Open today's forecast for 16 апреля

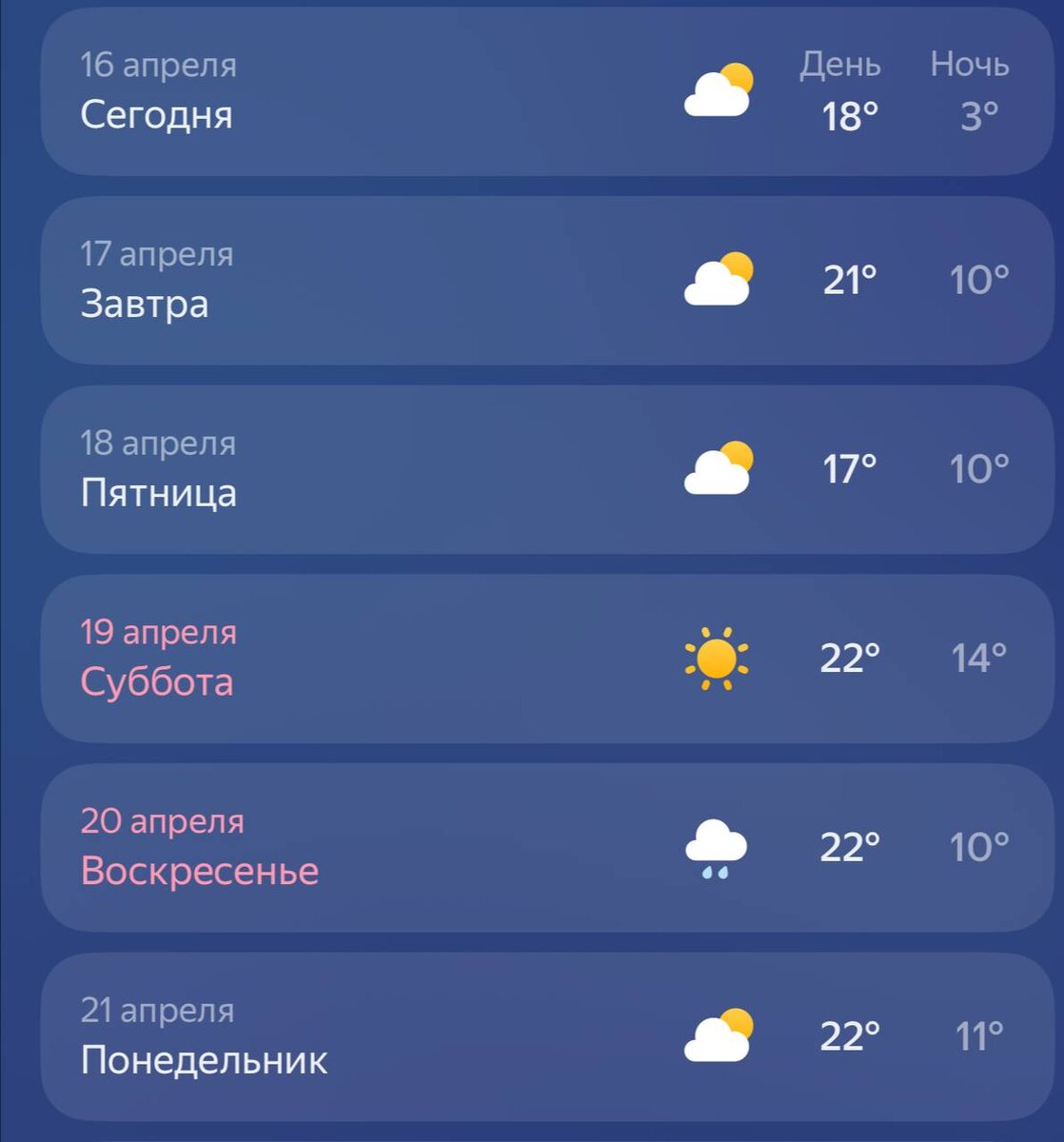tap(547, 91)
